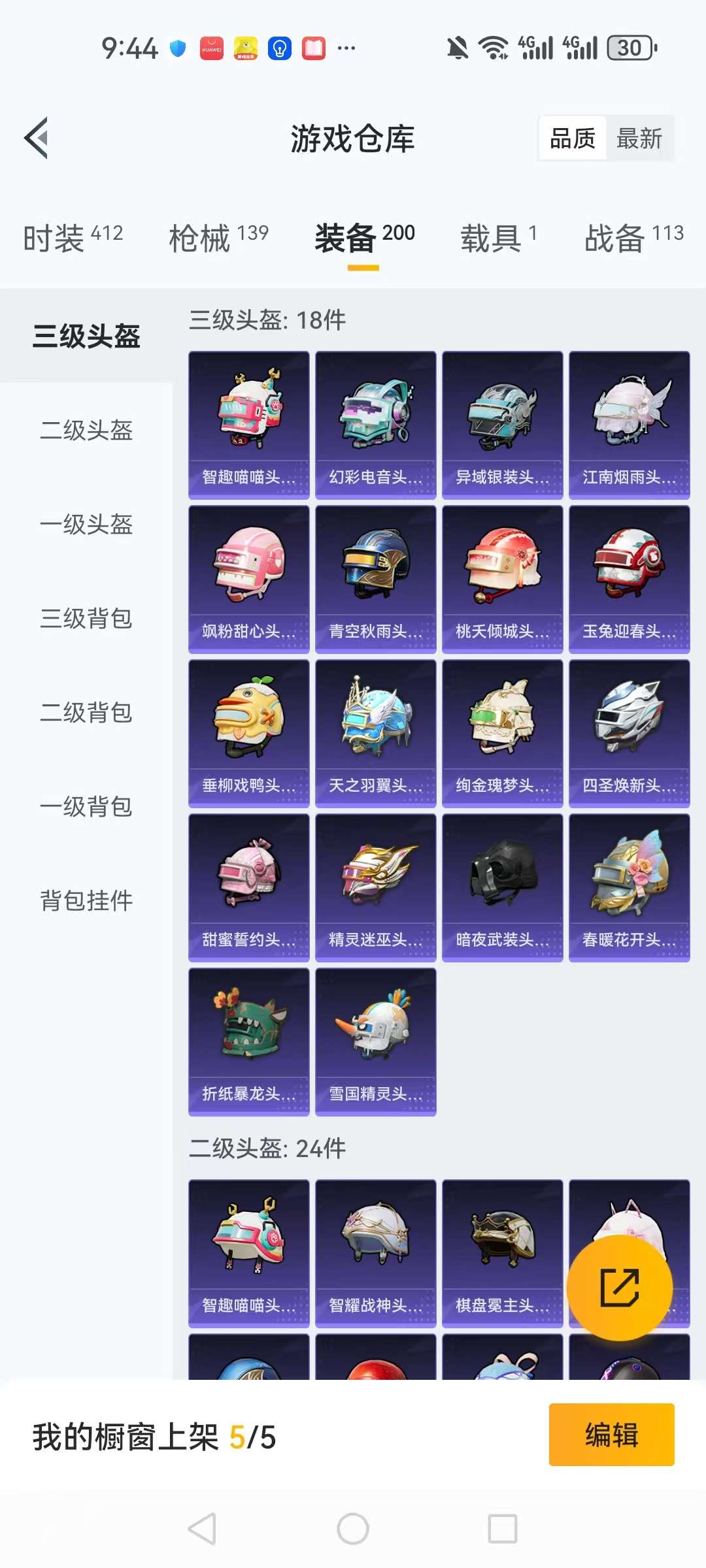Viewport: 706px width, 1568px height.
Task: Sort inventory by 品质
Action: [573, 139]
